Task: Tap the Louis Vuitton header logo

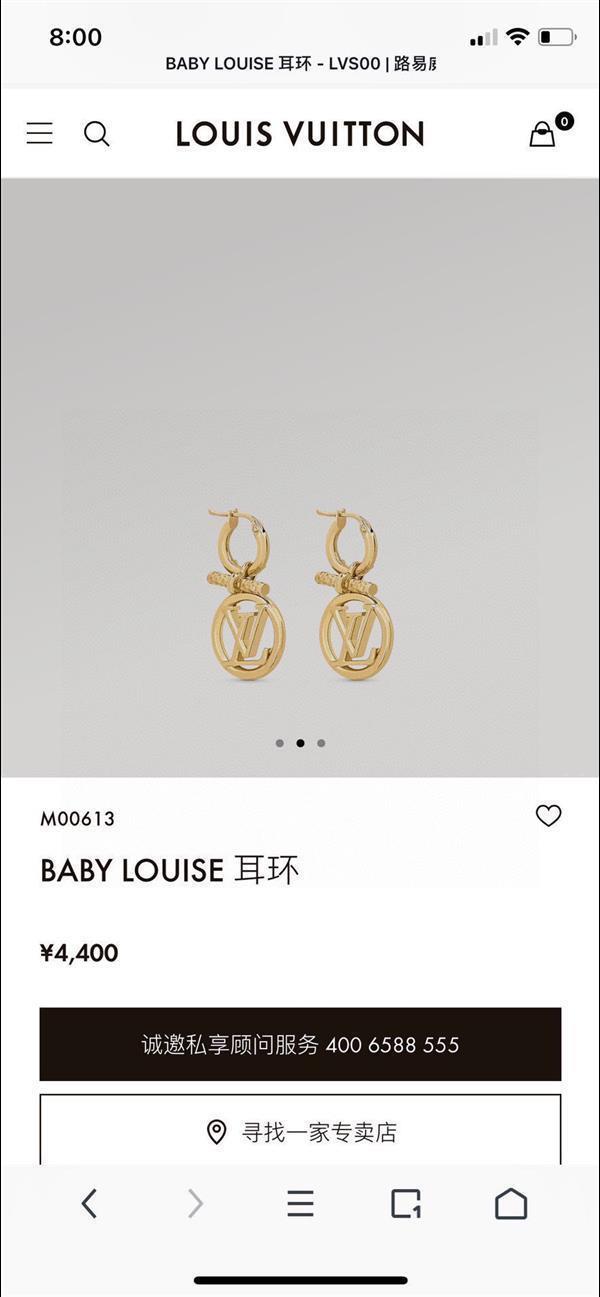Action: (x=300, y=133)
